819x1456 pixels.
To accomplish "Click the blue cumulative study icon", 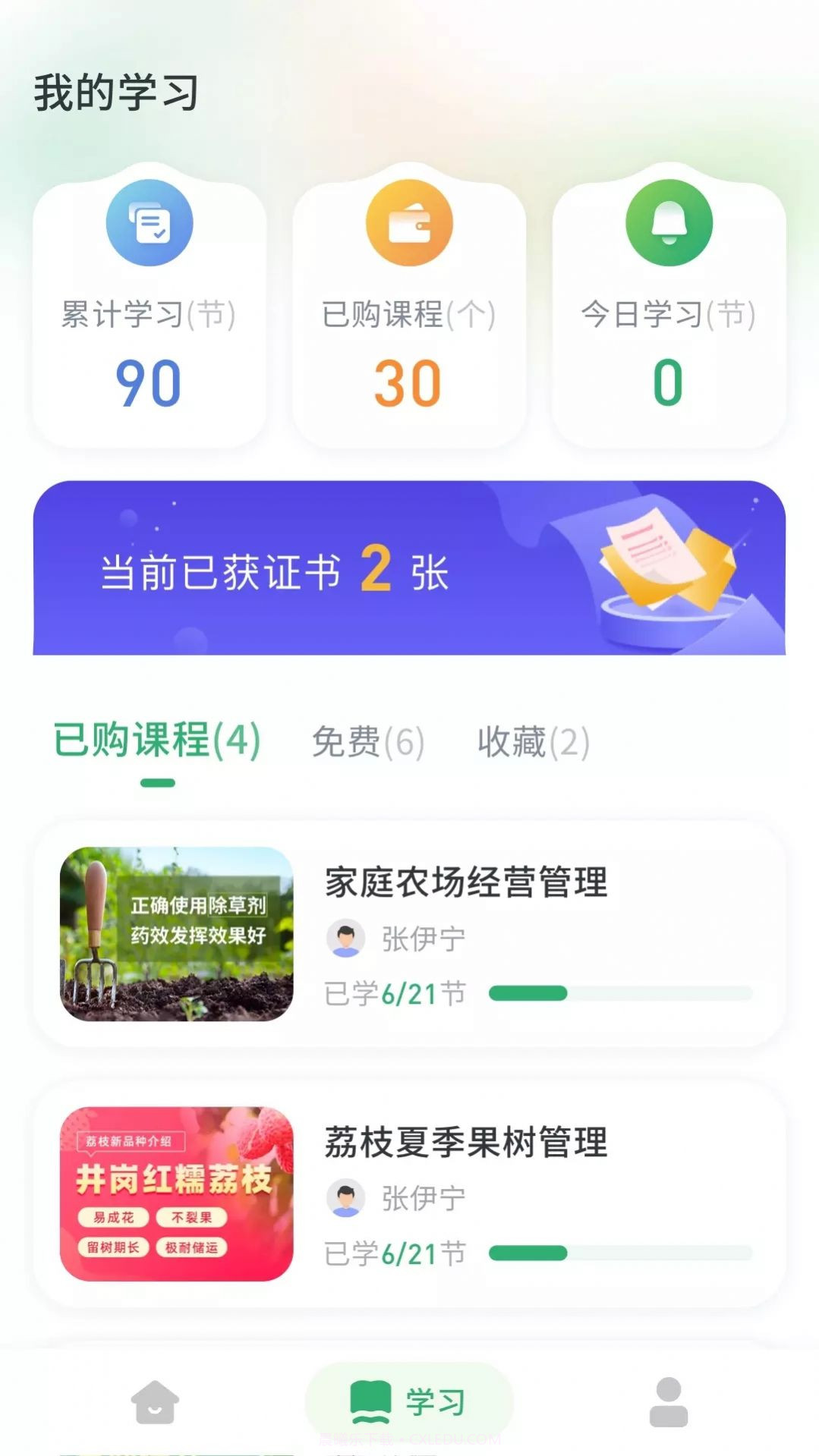I will (x=149, y=224).
